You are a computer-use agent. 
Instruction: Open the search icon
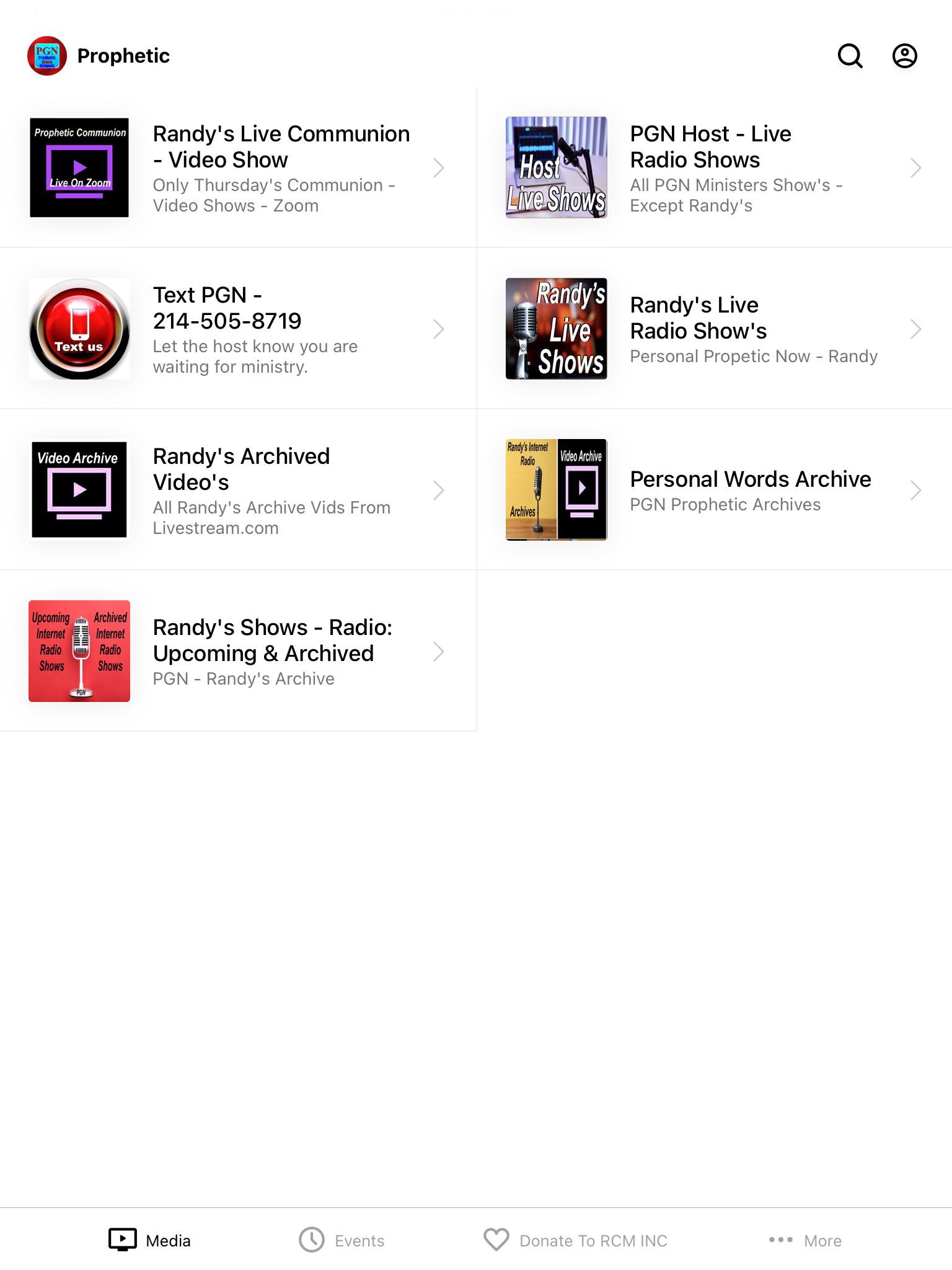(x=850, y=56)
